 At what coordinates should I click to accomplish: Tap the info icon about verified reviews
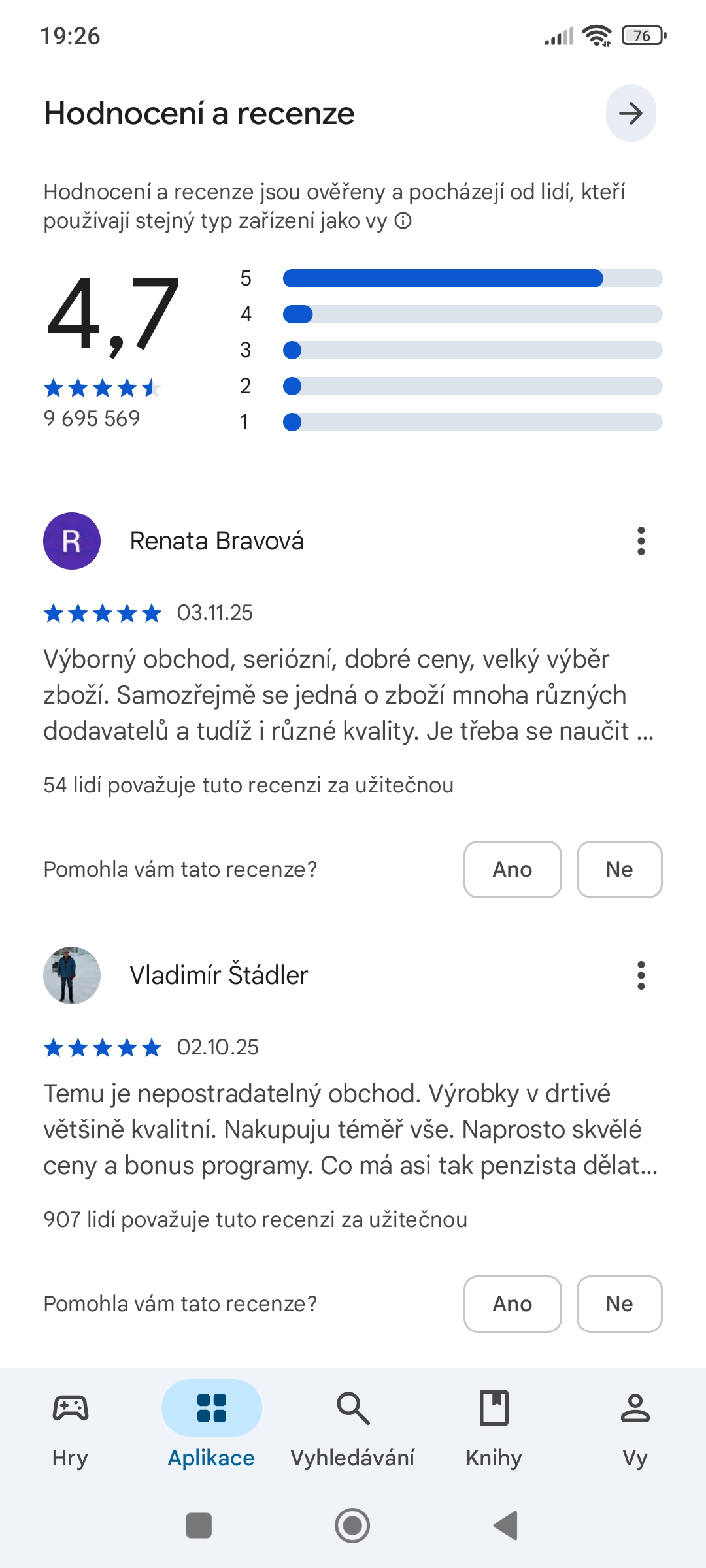click(x=404, y=221)
